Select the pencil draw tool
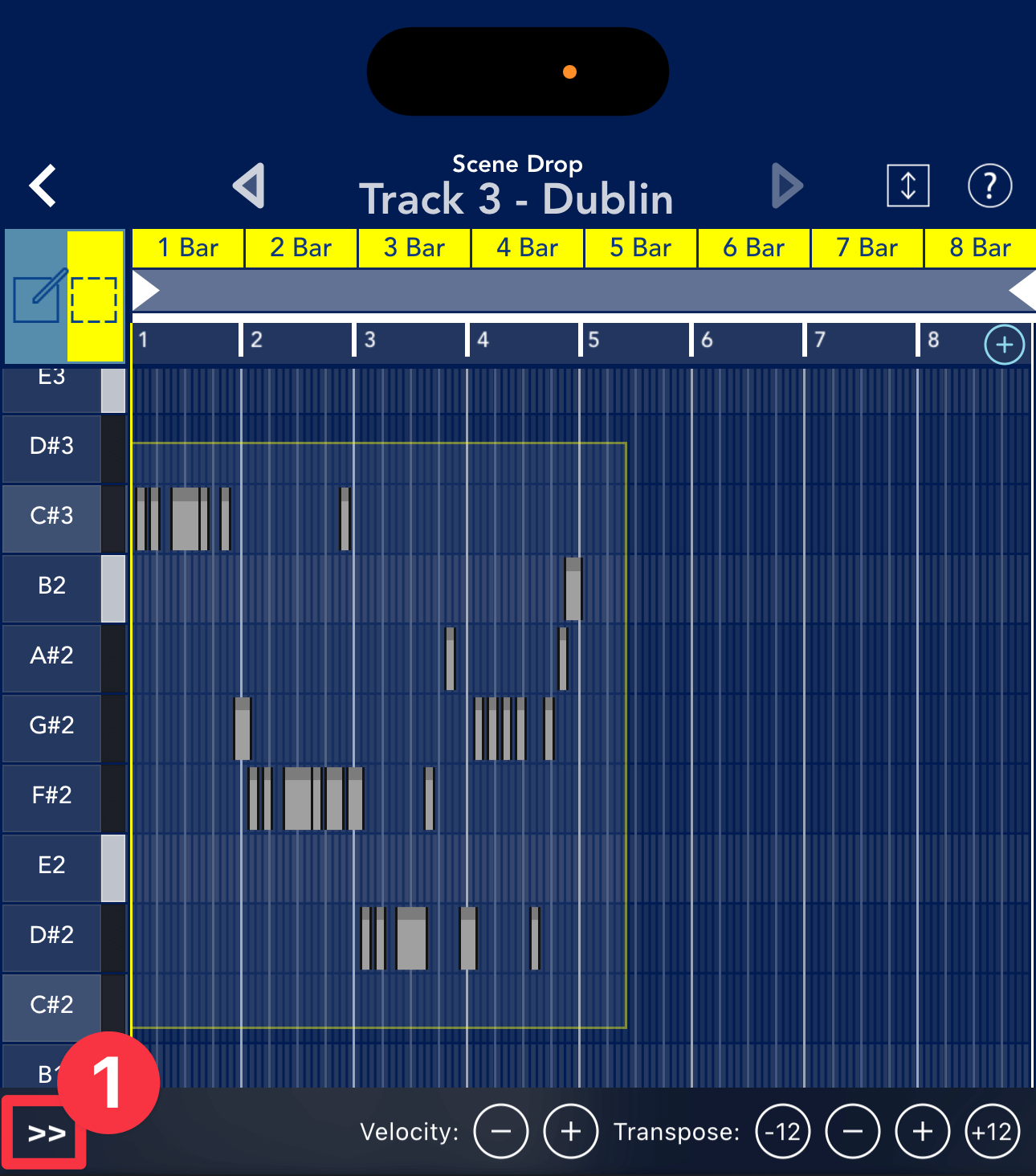The image size is (1036, 1176). pyautogui.click(x=38, y=297)
